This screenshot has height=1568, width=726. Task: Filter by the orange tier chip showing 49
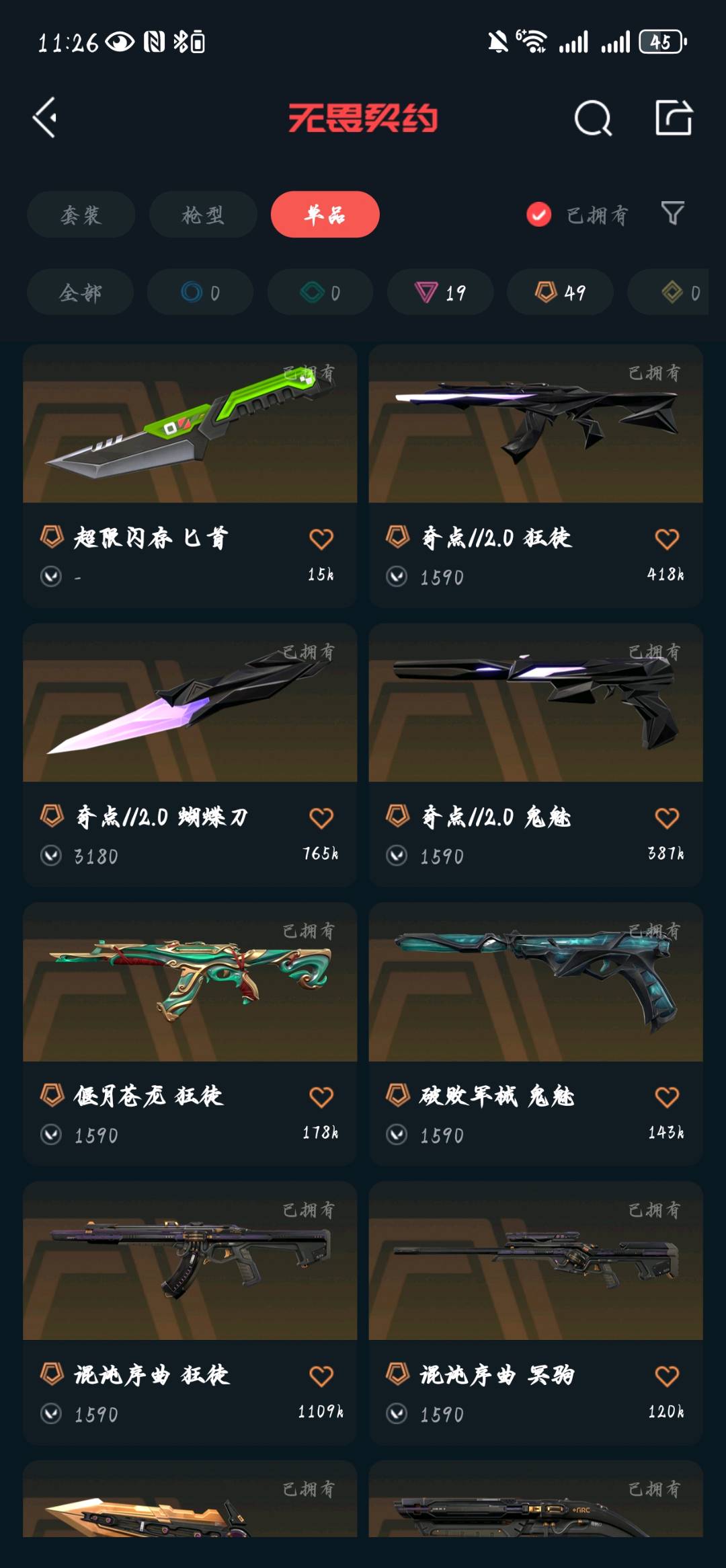[x=560, y=293]
